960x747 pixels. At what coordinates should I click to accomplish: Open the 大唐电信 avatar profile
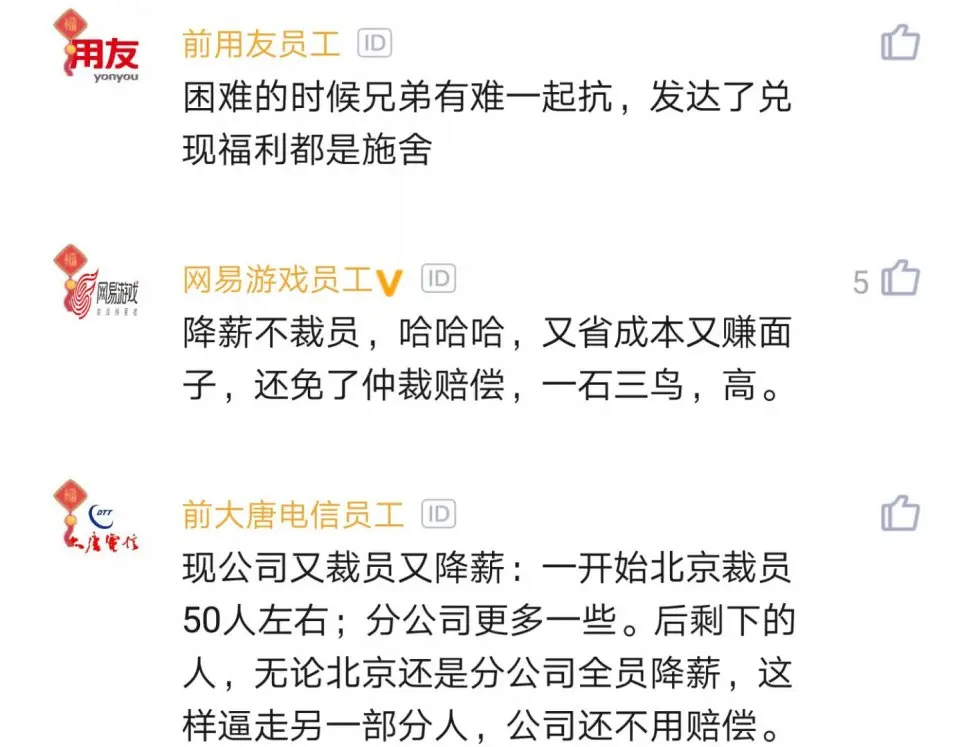tap(98, 521)
